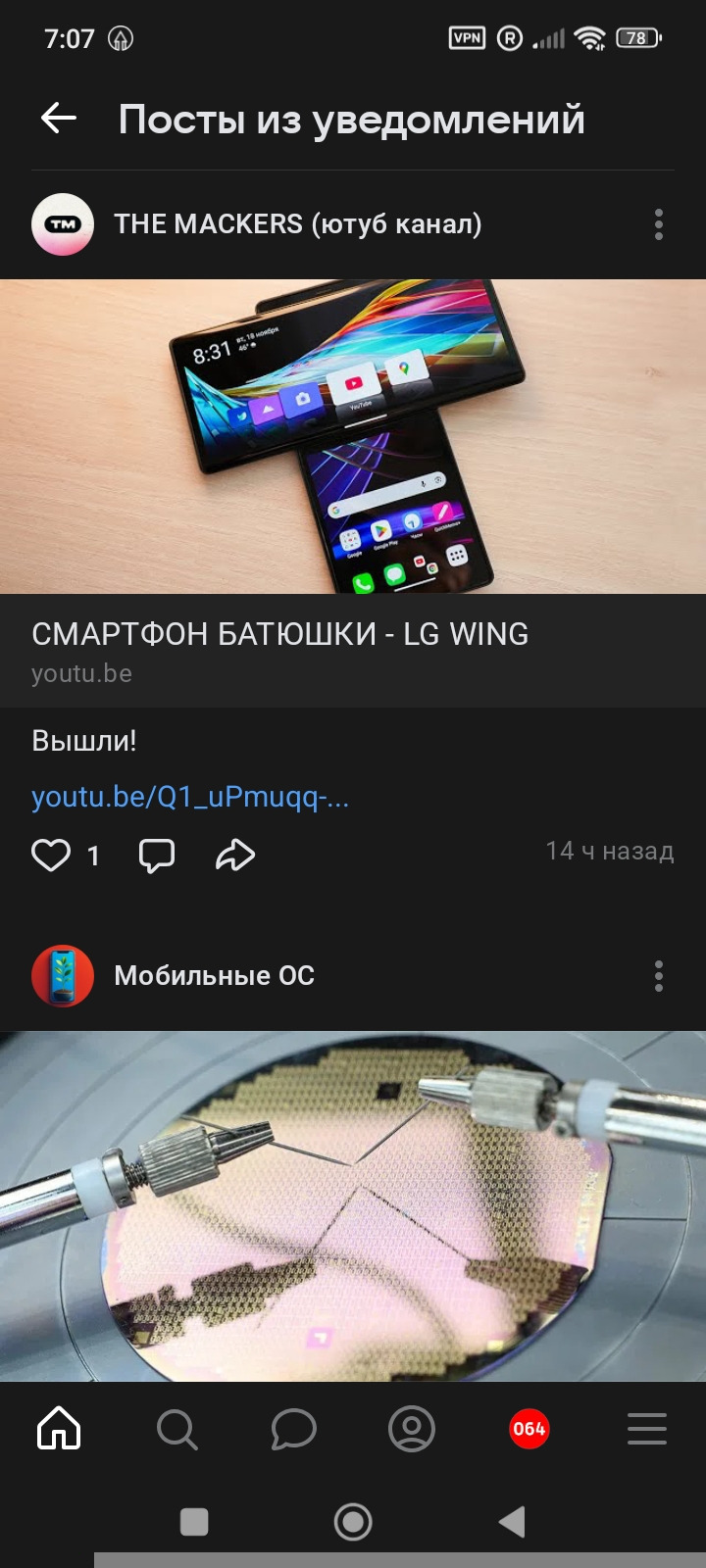Share THE MACKERS post
This screenshot has height=1568, width=706.
tap(235, 856)
